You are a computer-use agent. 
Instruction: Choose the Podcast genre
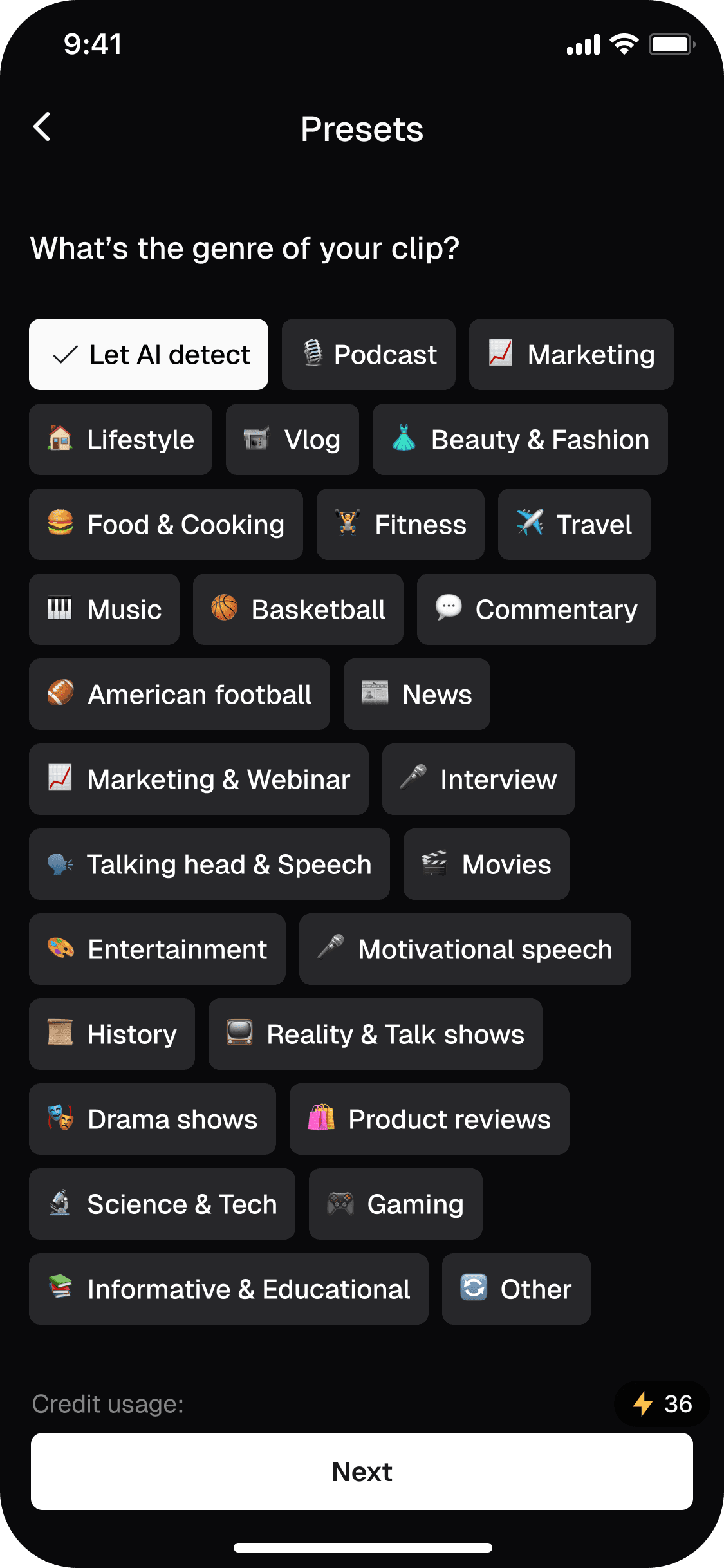click(369, 355)
